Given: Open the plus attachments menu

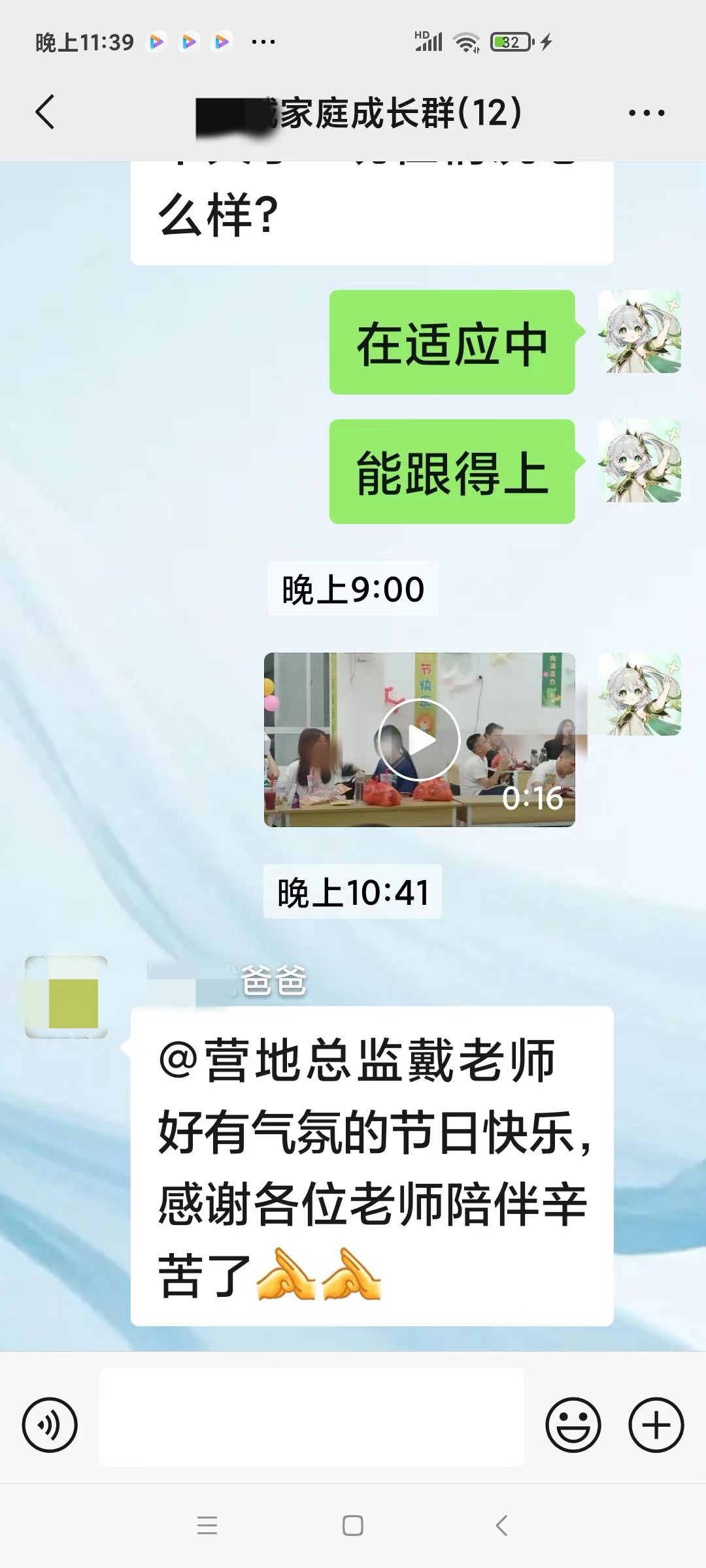Looking at the screenshot, I should [656, 1424].
